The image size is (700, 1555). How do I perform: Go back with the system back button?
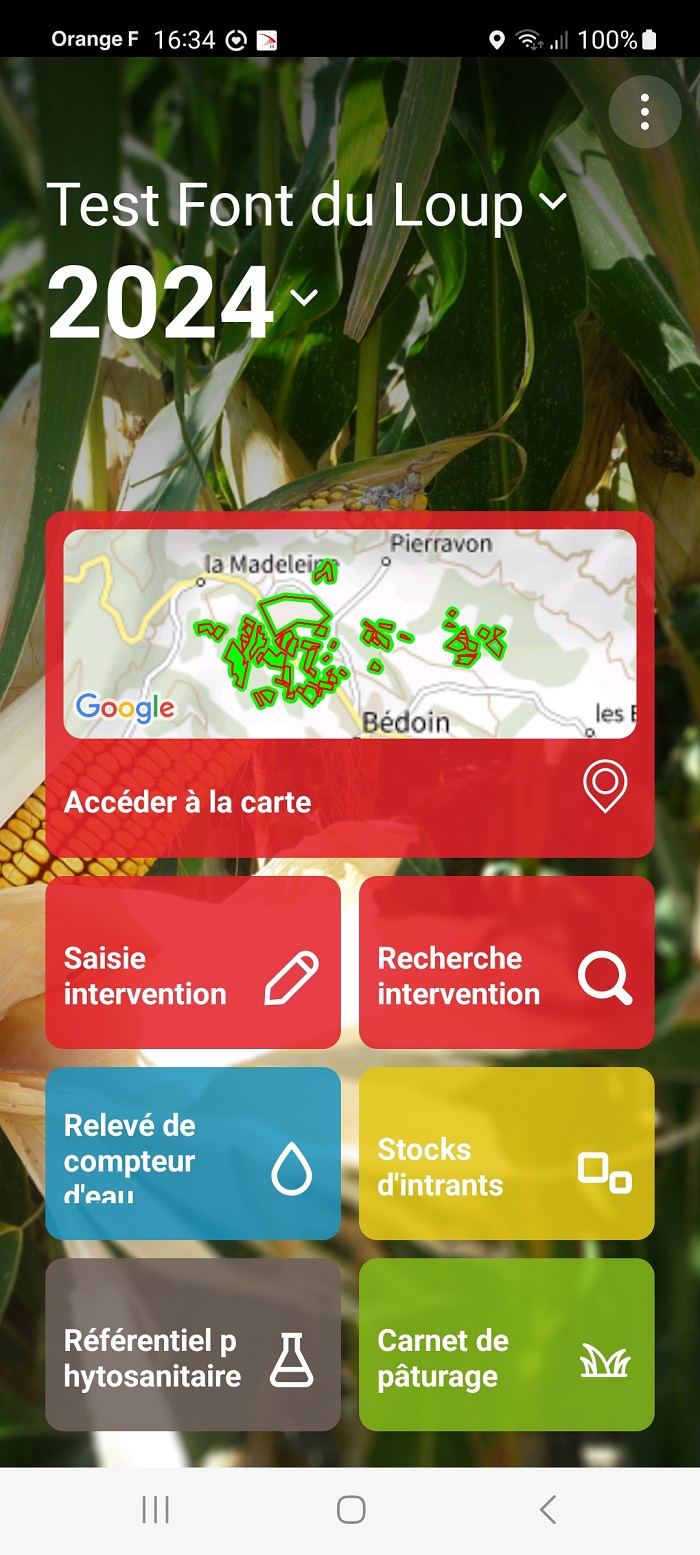[547, 1509]
